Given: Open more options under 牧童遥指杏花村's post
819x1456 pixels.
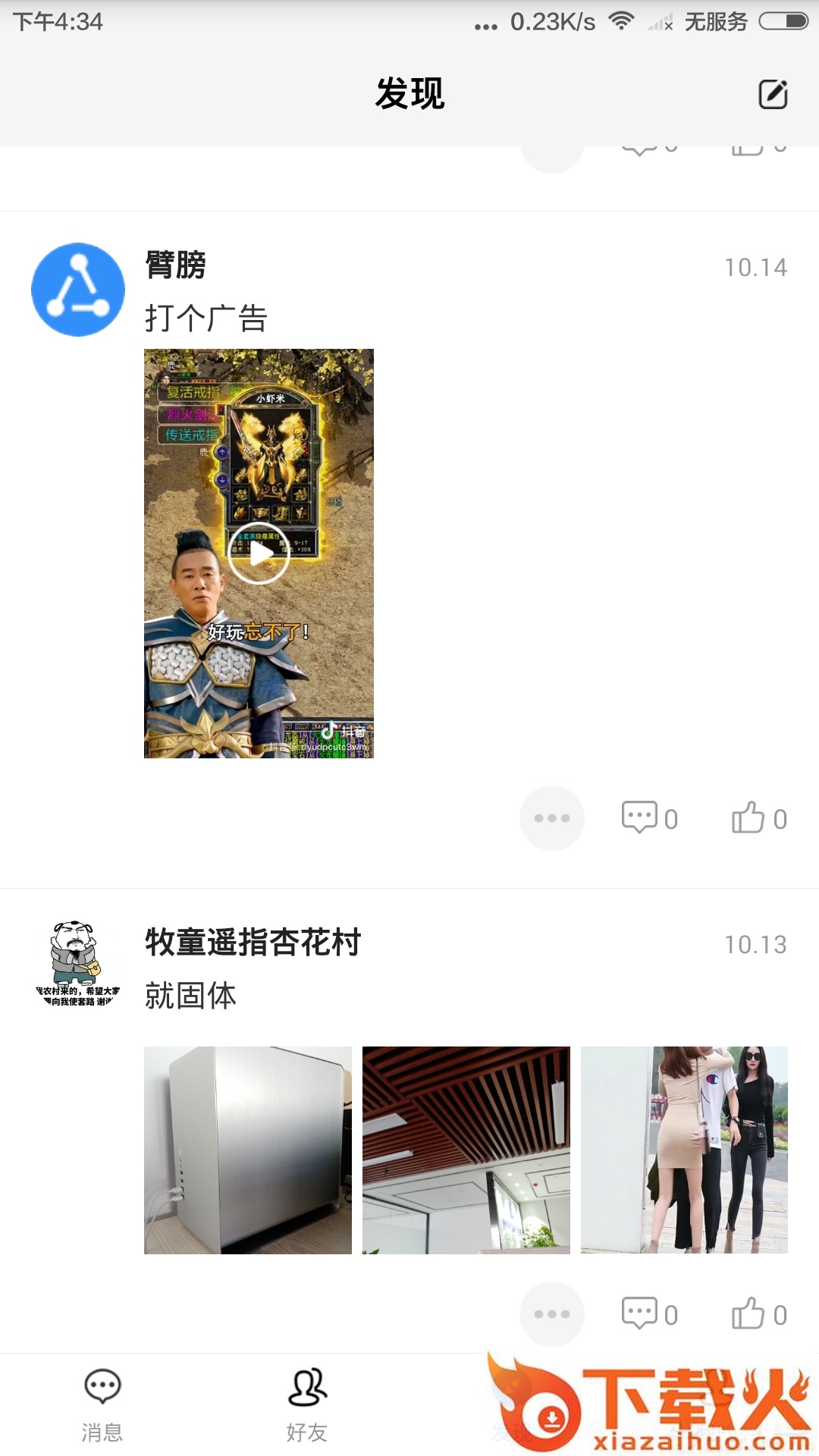Looking at the screenshot, I should 551,1314.
